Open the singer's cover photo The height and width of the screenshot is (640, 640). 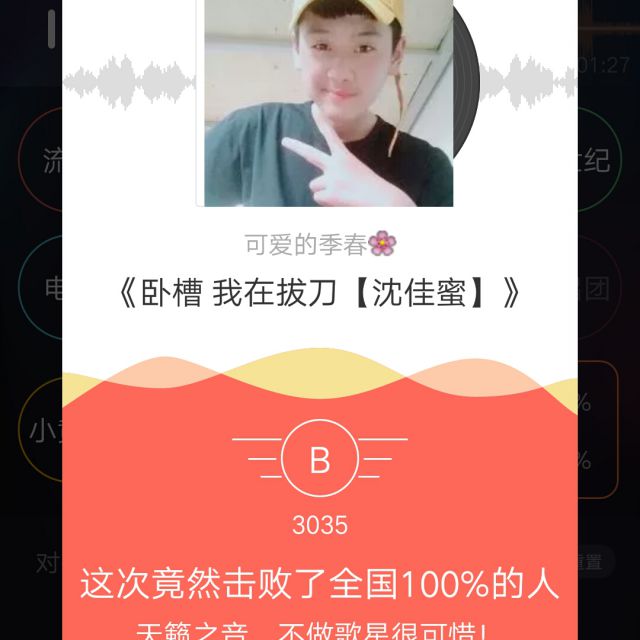[328, 103]
